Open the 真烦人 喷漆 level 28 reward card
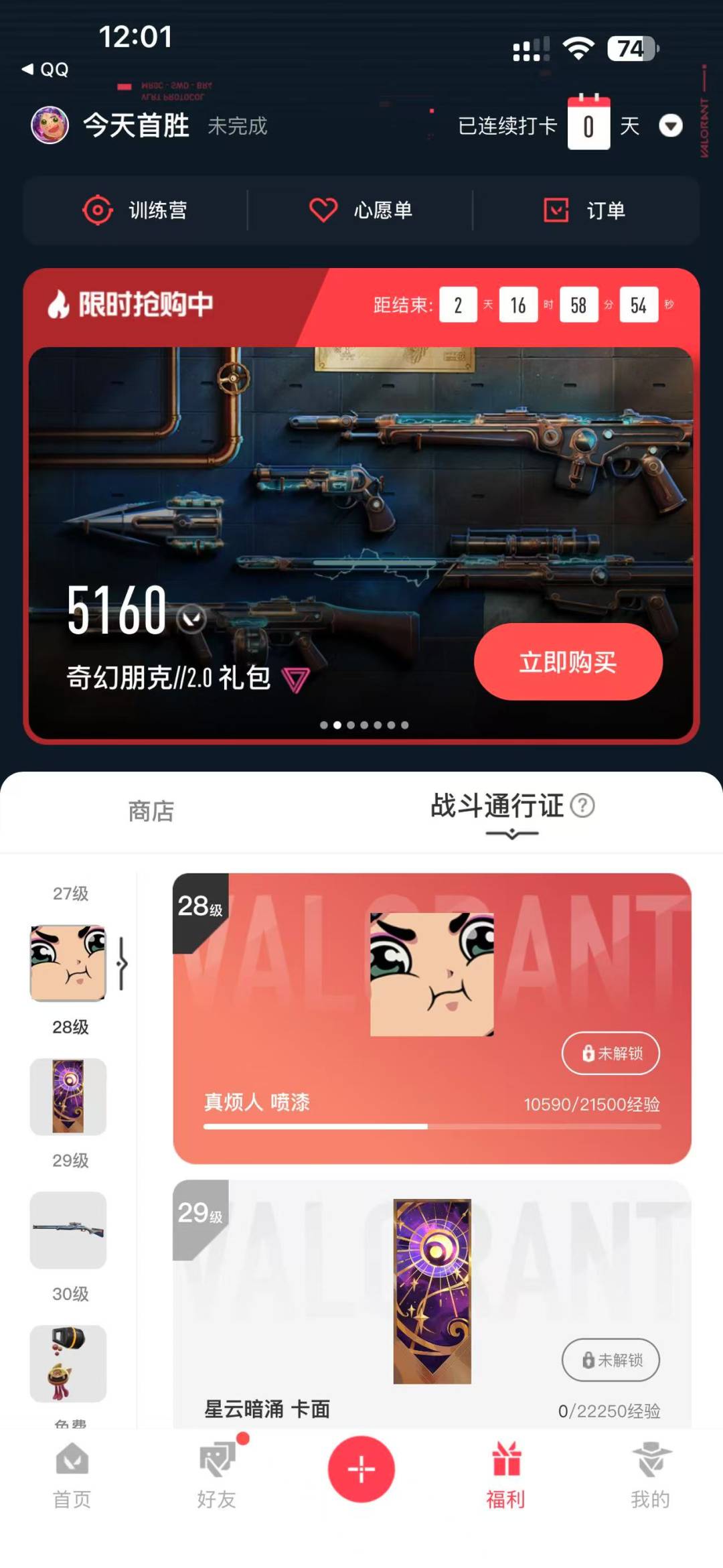Image resolution: width=723 pixels, height=1568 pixels. (x=432, y=1018)
